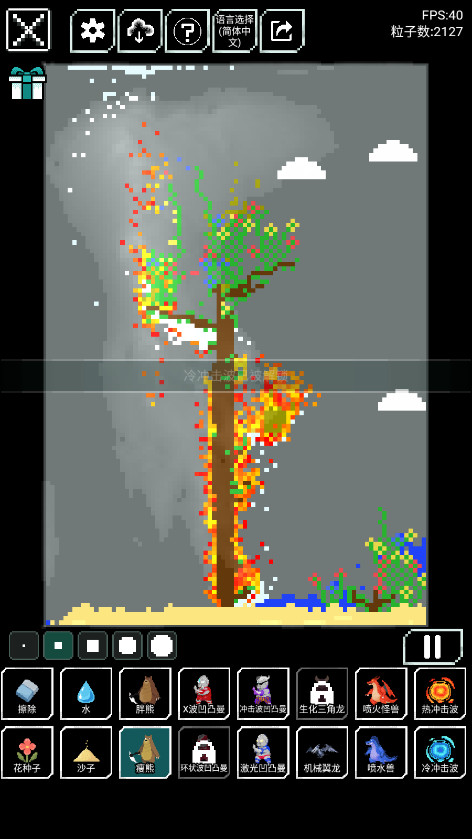Select the cold shockwave (冷冲击波)

point(440,752)
